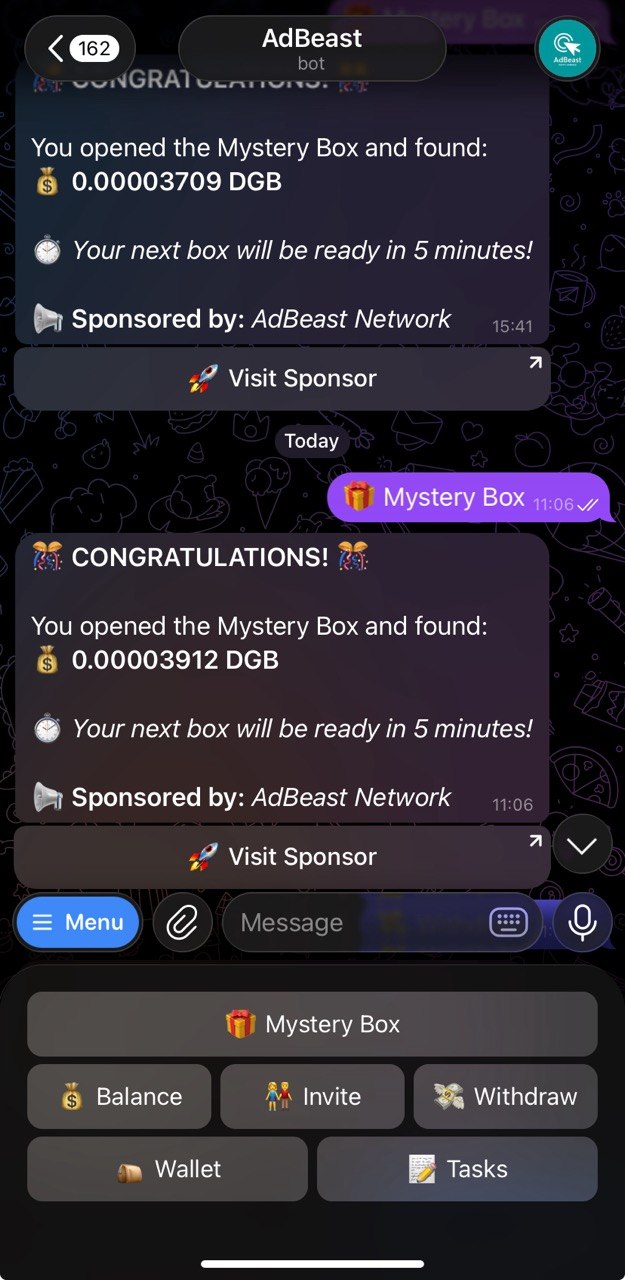Viewport: 625px width, 1280px height.
Task: Select the Invite button
Action: [312, 1097]
